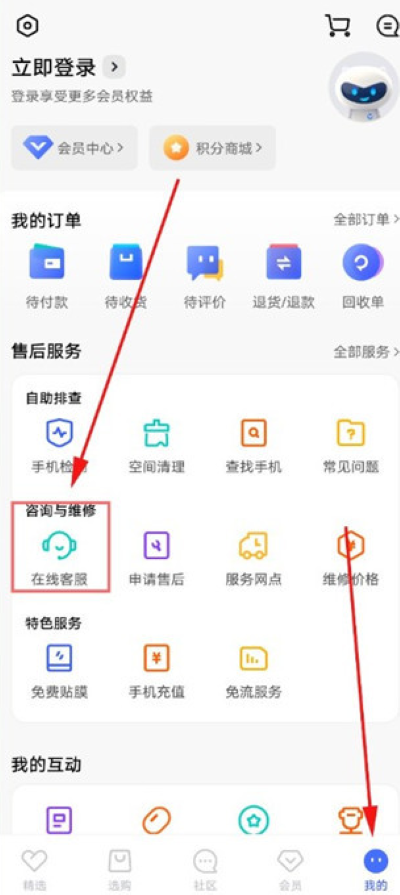Open 积分商城
The image size is (400, 895).
212,148
